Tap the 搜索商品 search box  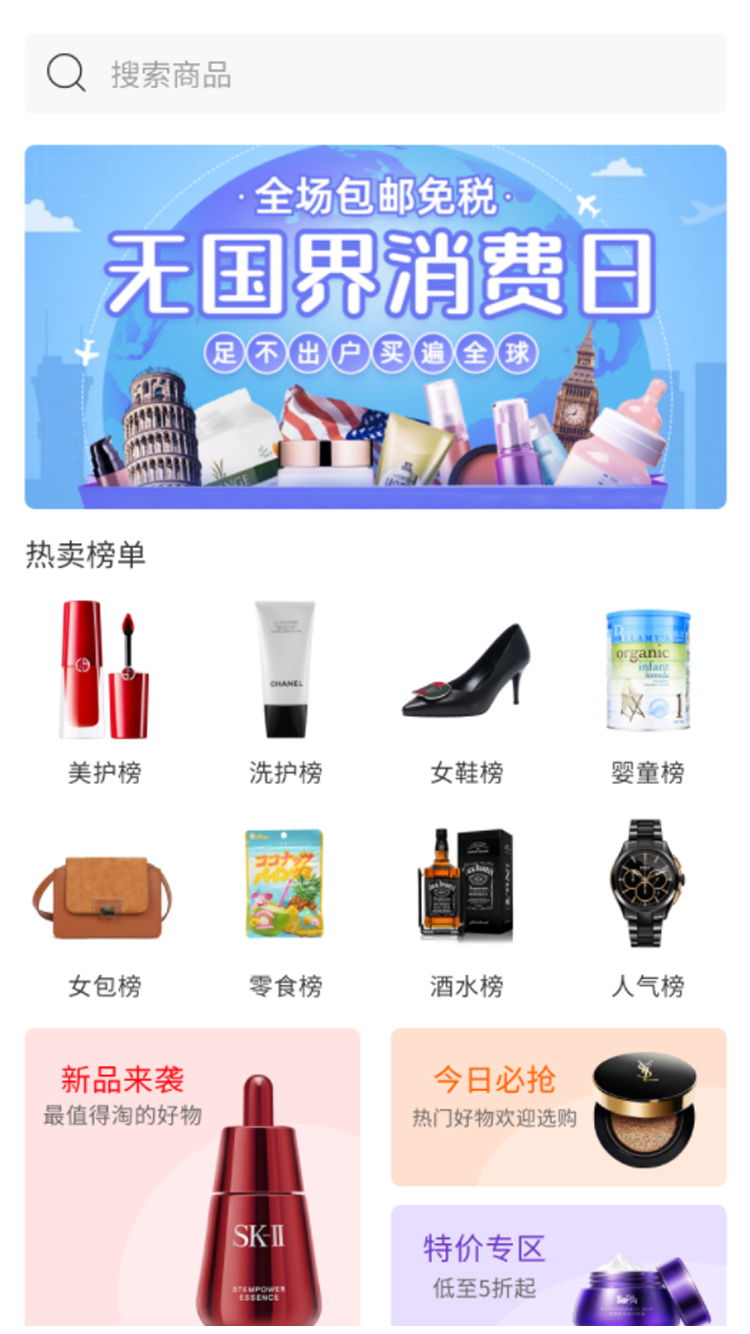pyautogui.click(x=375, y=74)
